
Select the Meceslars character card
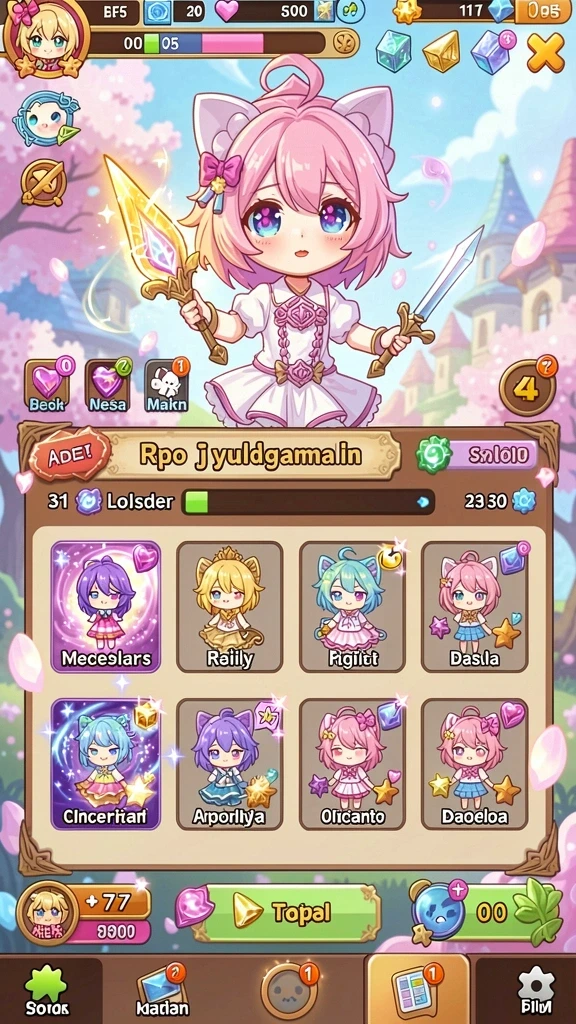click(106, 606)
